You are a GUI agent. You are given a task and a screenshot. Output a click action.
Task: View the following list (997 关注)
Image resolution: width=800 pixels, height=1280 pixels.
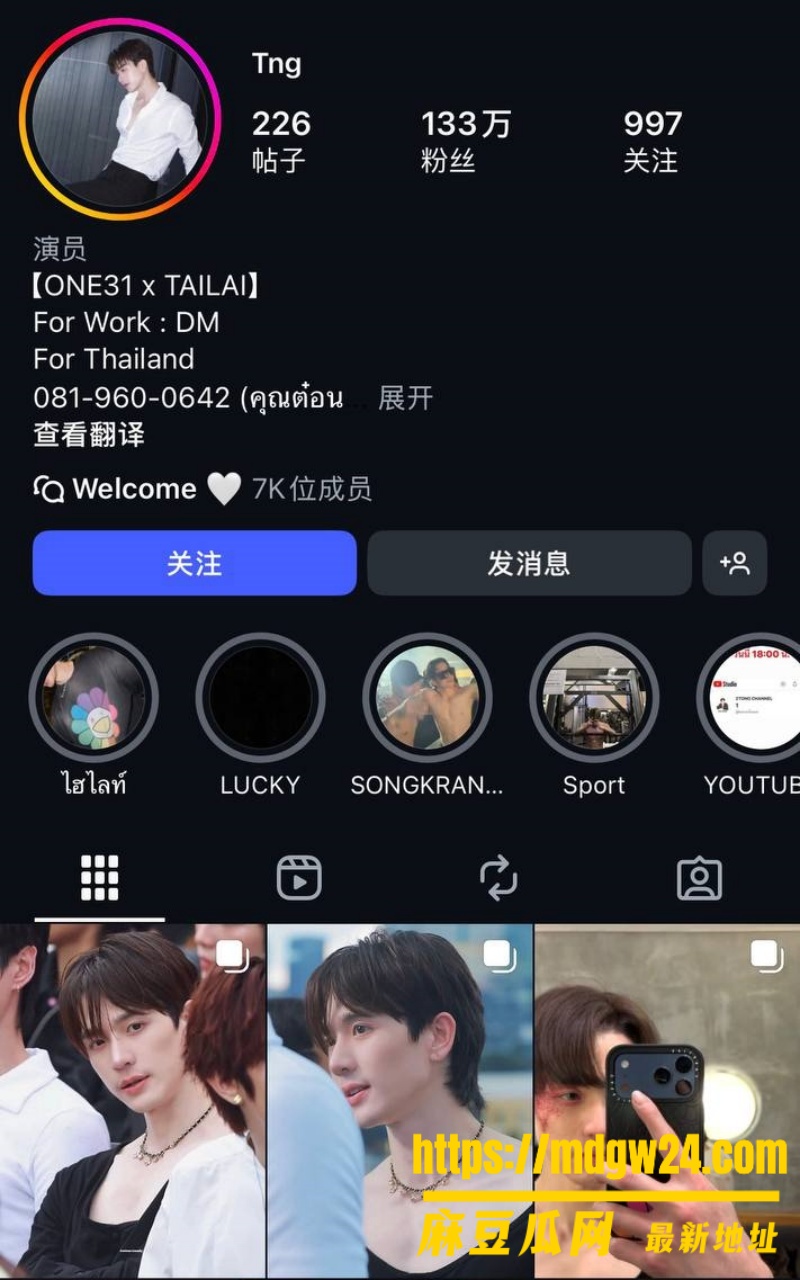(x=652, y=141)
